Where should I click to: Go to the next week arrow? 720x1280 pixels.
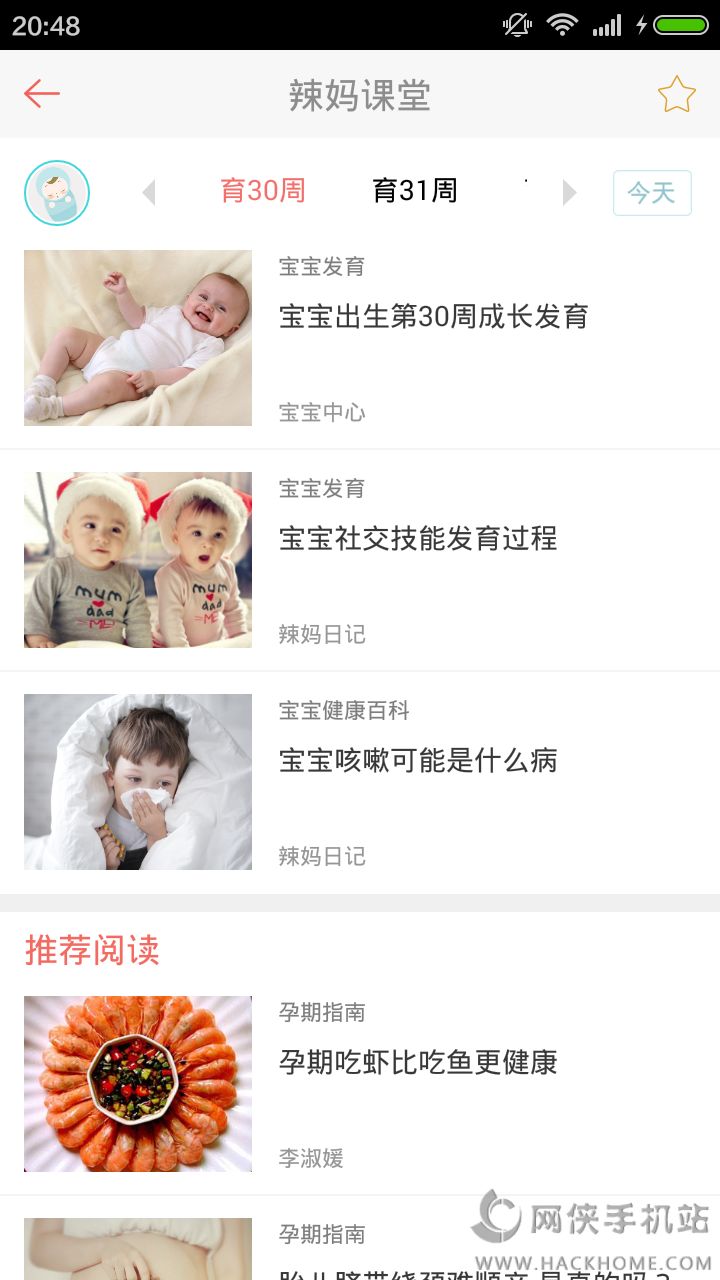[x=570, y=192]
